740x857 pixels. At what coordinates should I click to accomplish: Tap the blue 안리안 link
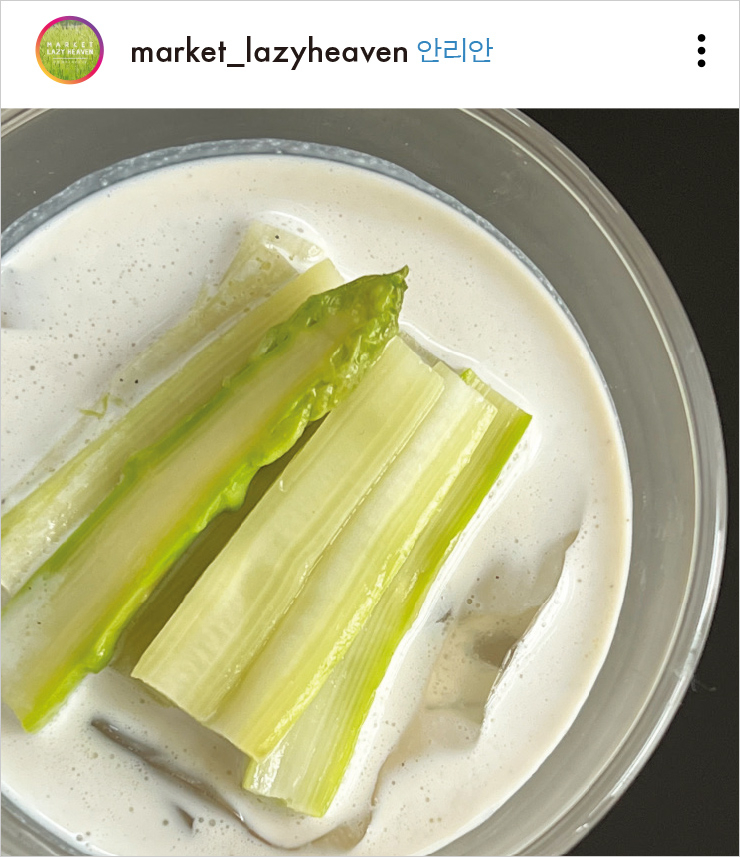(454, 51)
